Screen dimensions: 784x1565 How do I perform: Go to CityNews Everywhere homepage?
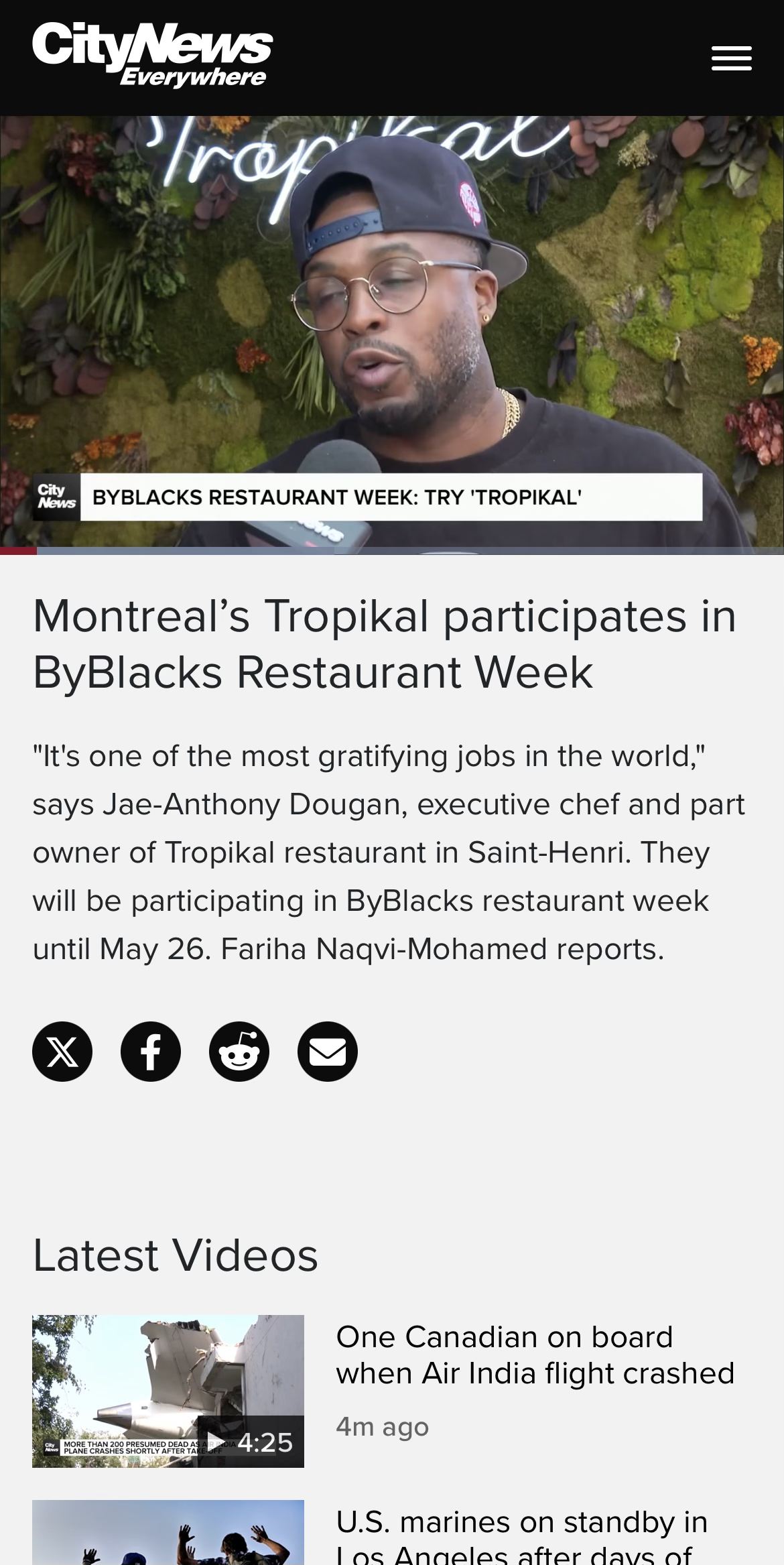(x=152, y=55)
